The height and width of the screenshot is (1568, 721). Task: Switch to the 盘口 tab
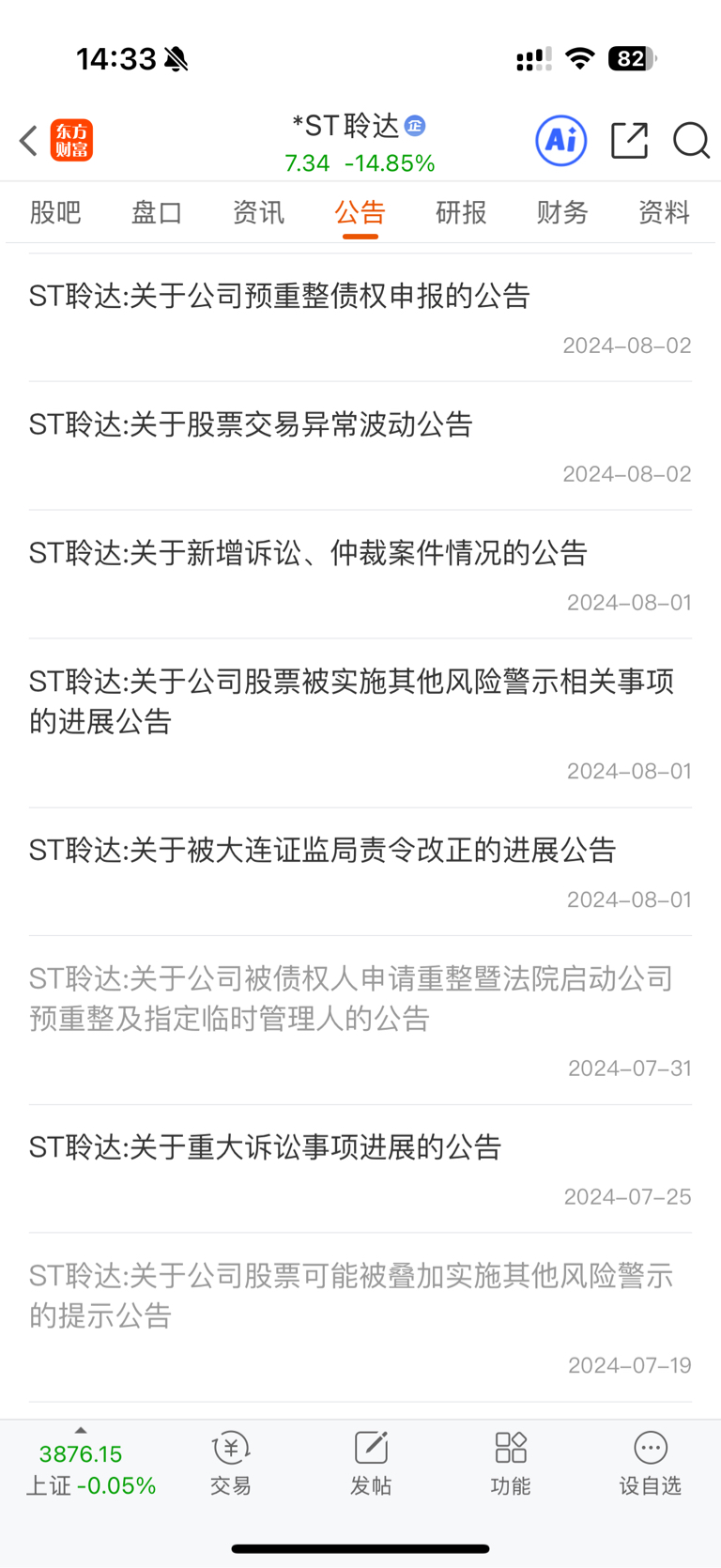157,212
